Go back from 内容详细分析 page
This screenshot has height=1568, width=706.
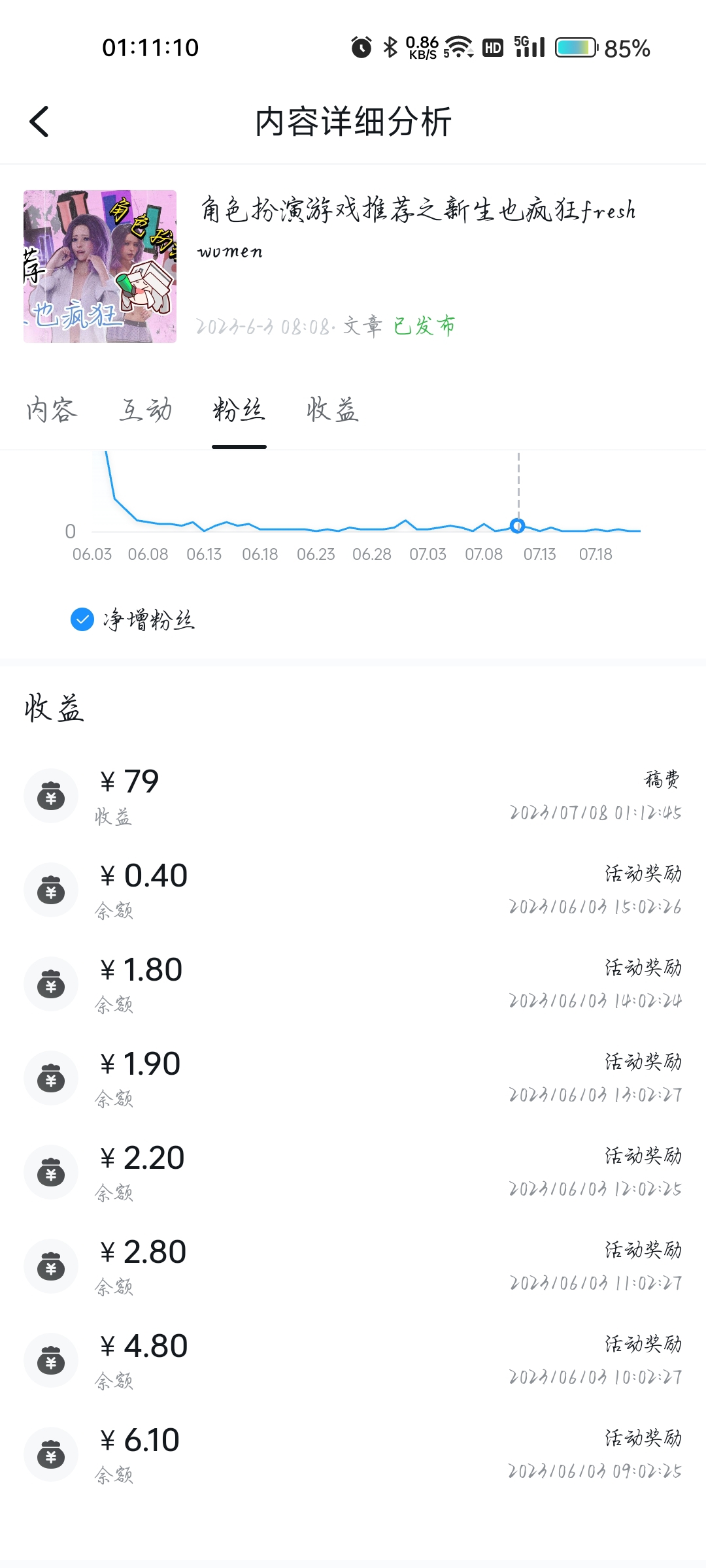[x=40, y=122]
